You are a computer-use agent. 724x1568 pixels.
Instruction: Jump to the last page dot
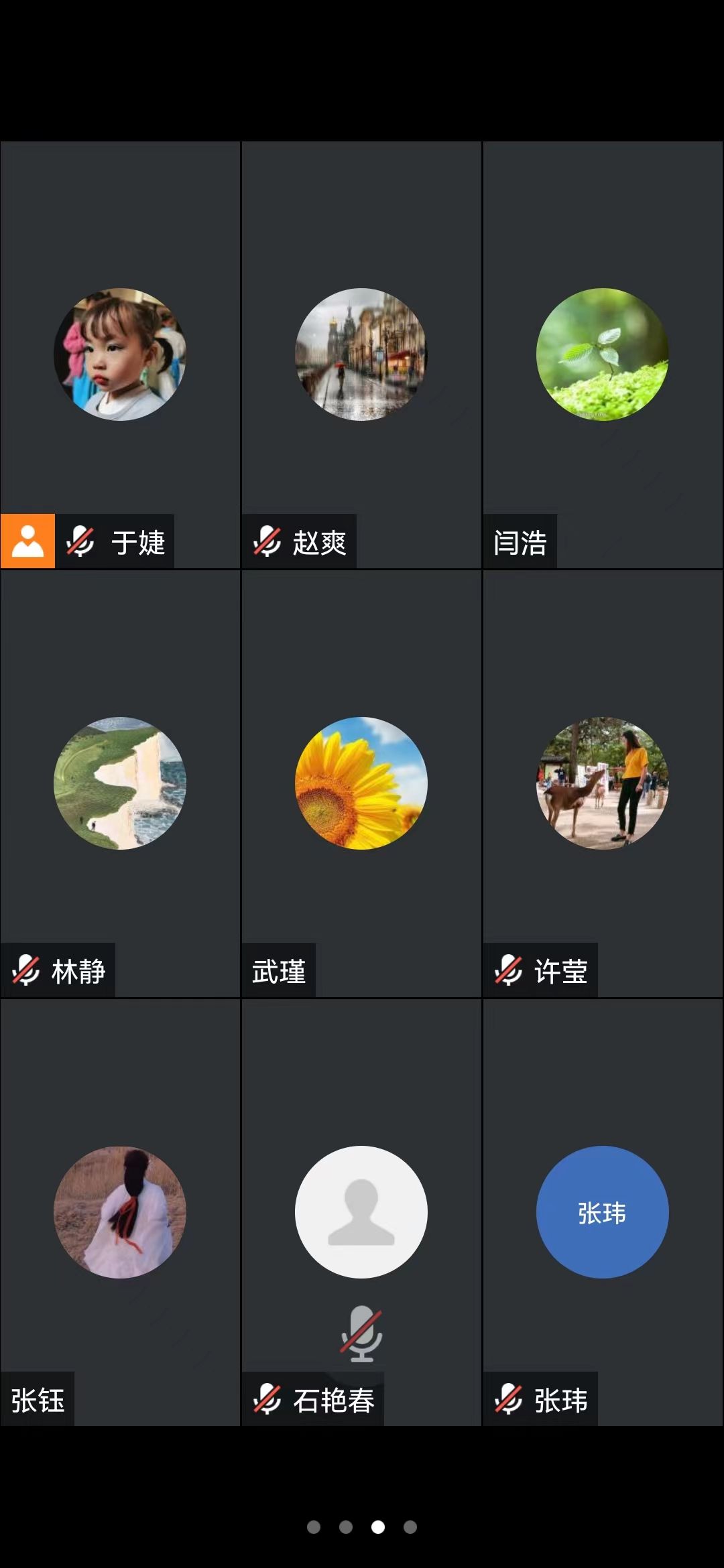(410, 1527)
